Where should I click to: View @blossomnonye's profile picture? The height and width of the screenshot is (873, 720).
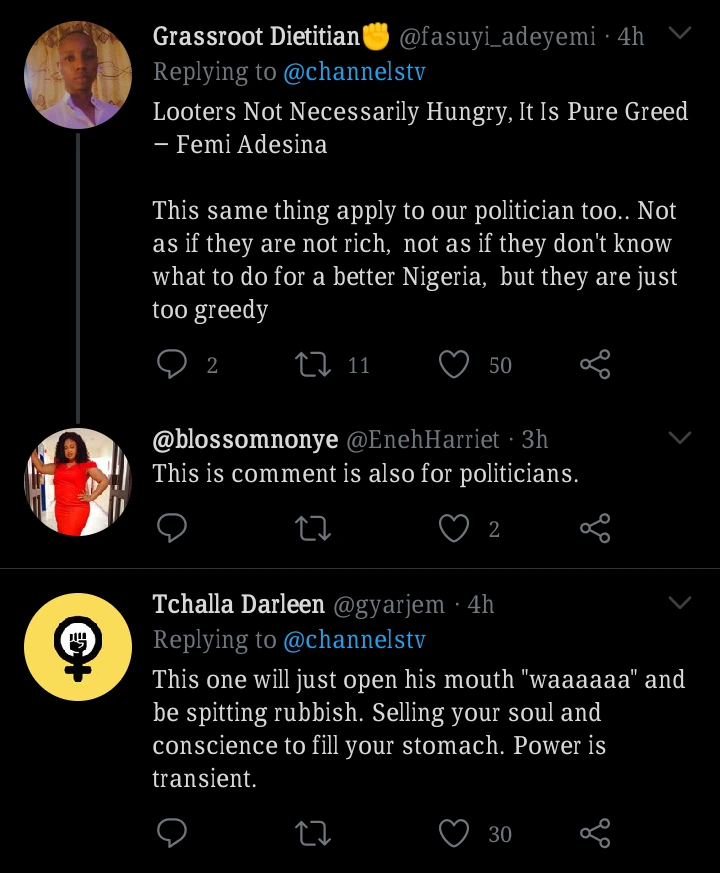(78, 481)
